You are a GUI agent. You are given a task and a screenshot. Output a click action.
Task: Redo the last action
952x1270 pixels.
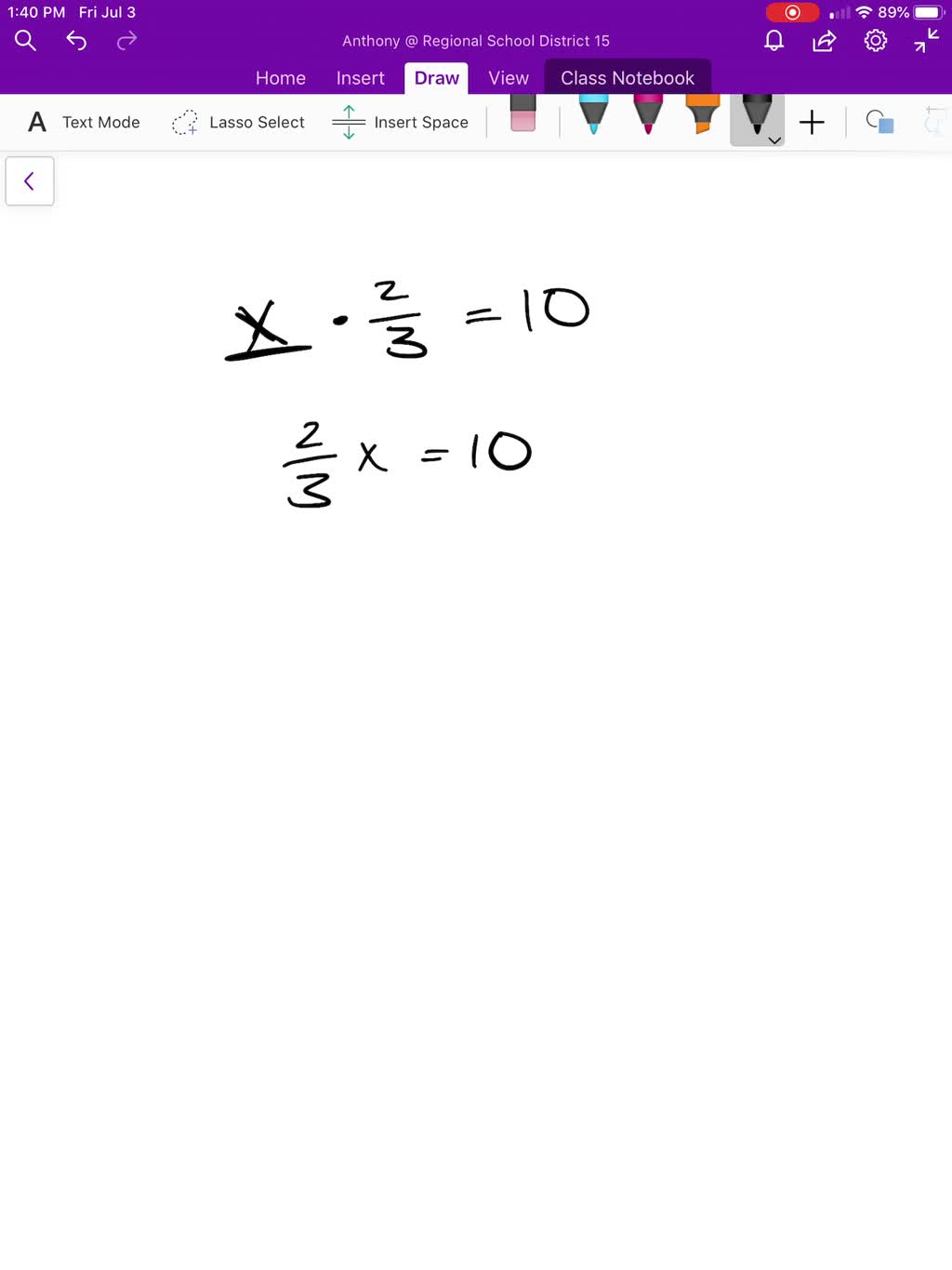click(126, 40)
